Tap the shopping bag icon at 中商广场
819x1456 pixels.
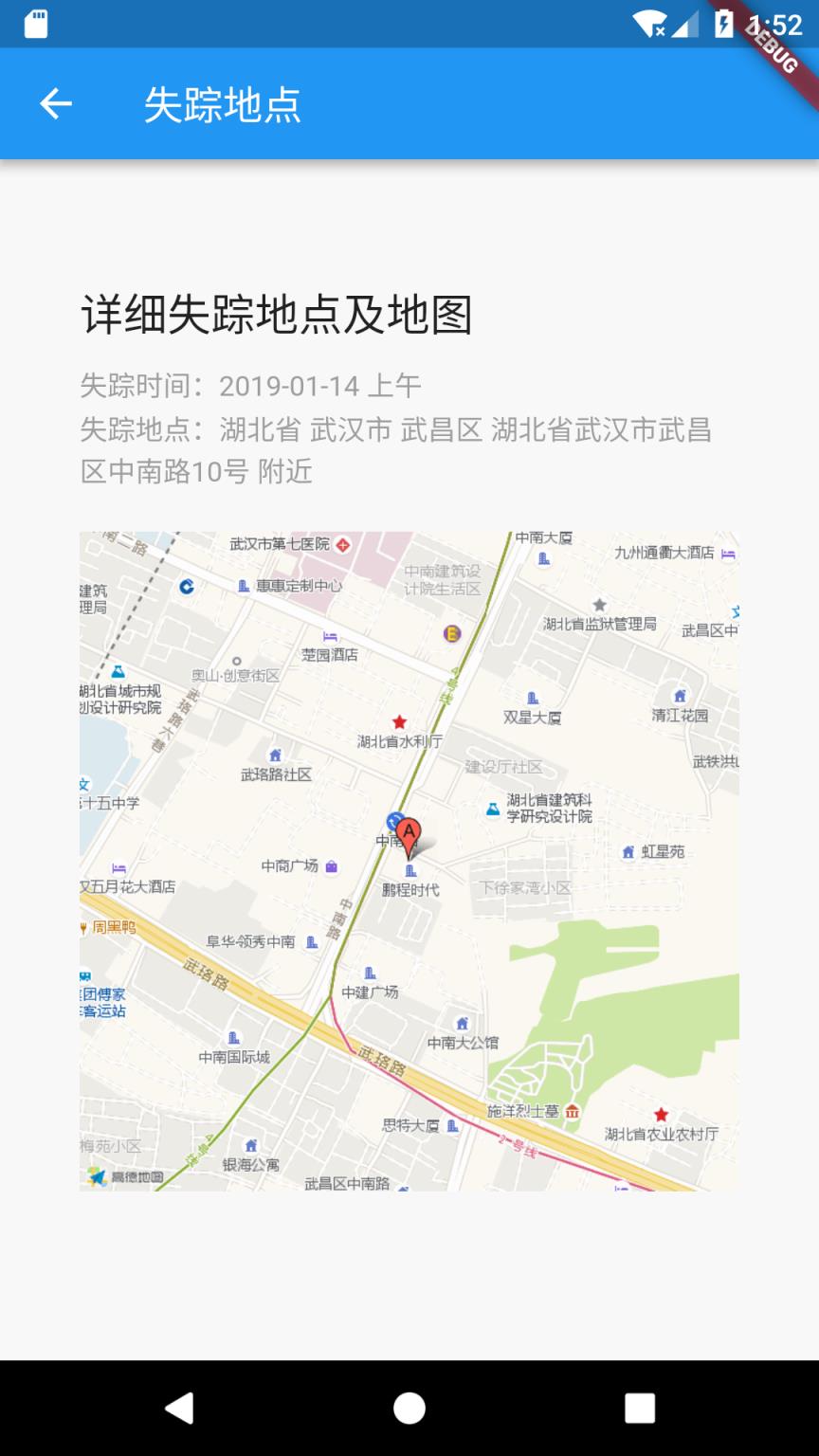coord(331,866)
